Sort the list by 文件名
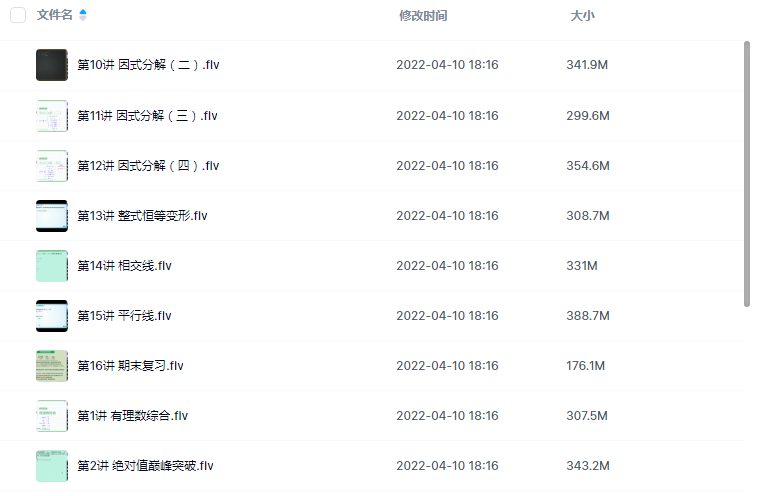 (x=54, y=15)
